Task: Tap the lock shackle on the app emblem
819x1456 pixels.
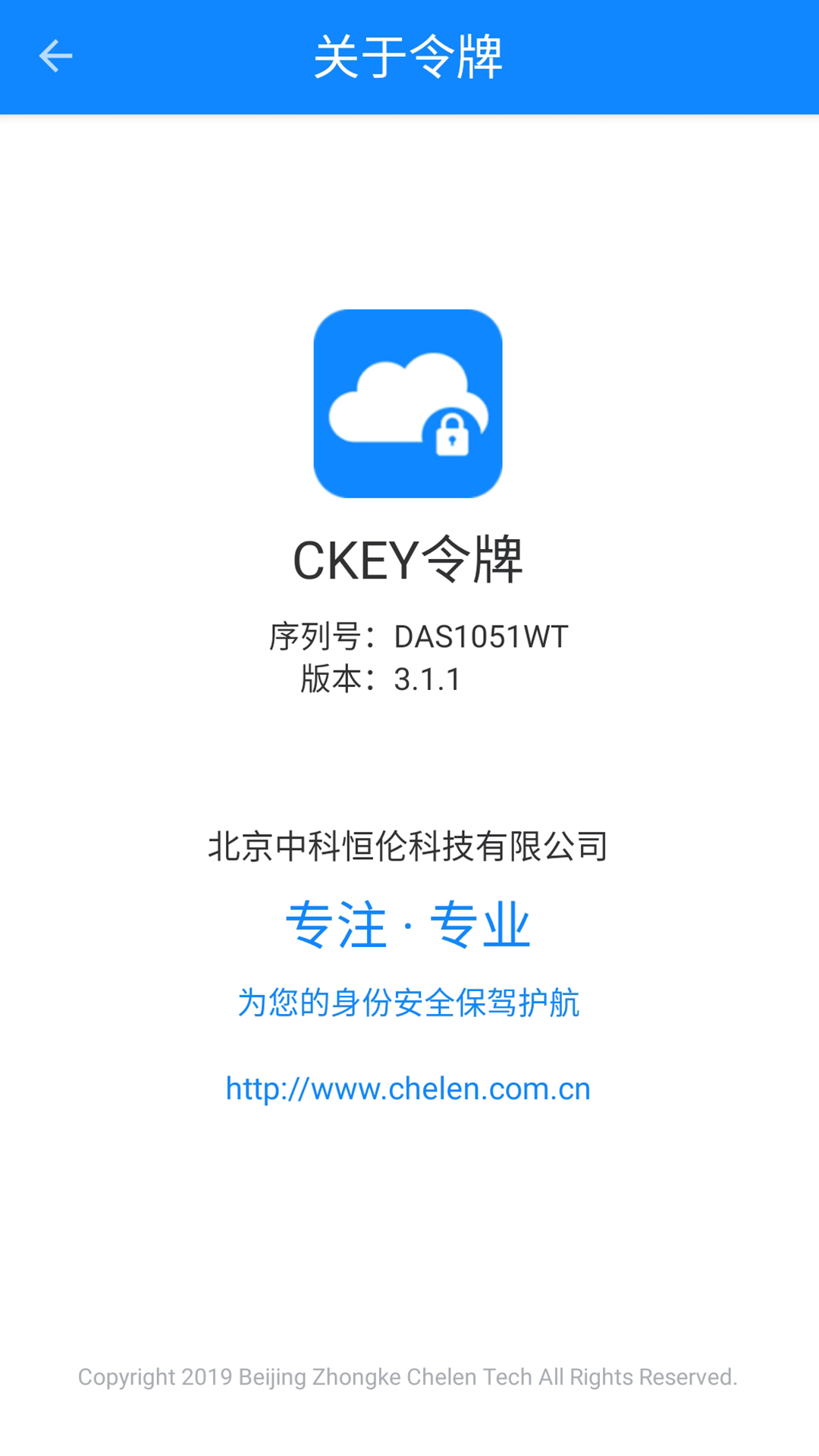Action: pyautogui.click(x=452, y=423)
